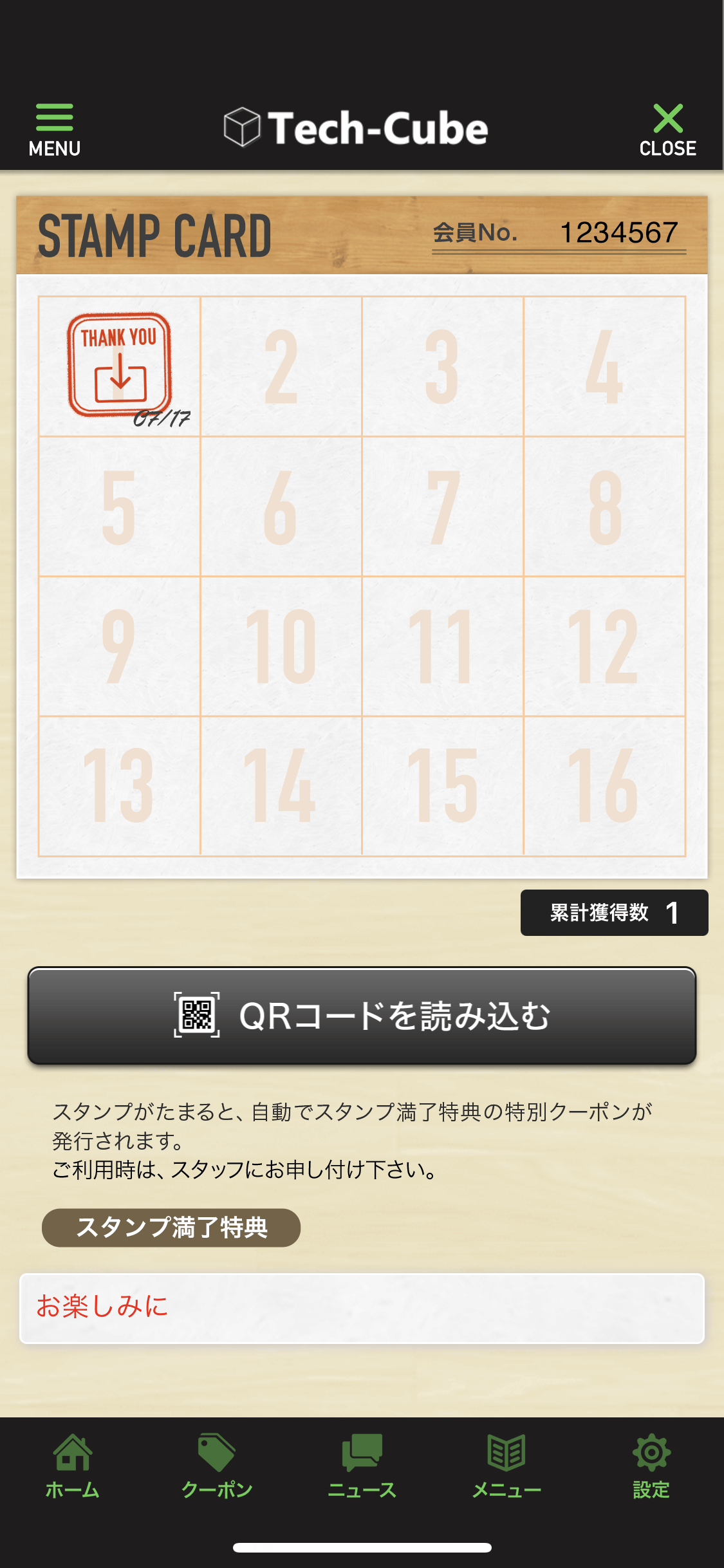
Task: Select the メニュー tab
Action: point(506,1466)
